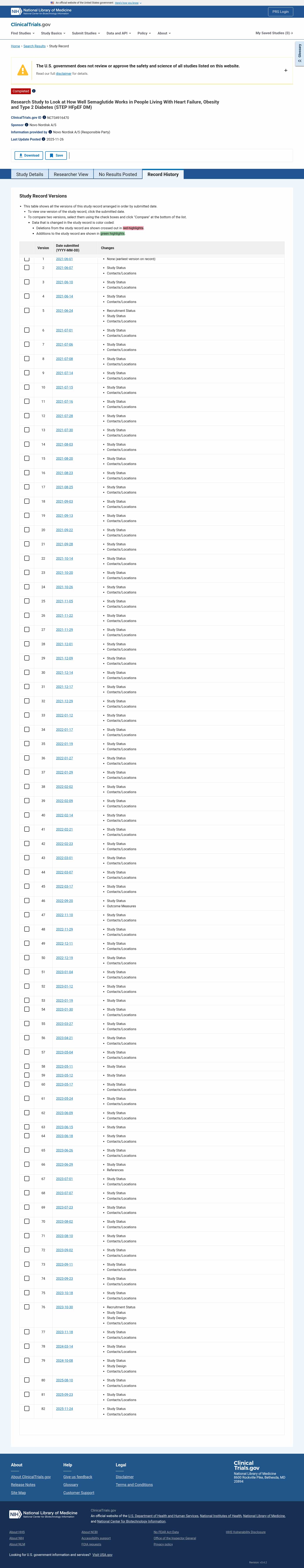This screenshot has height=1568, width=304.
Task: Download the study record
Action: 28,155
